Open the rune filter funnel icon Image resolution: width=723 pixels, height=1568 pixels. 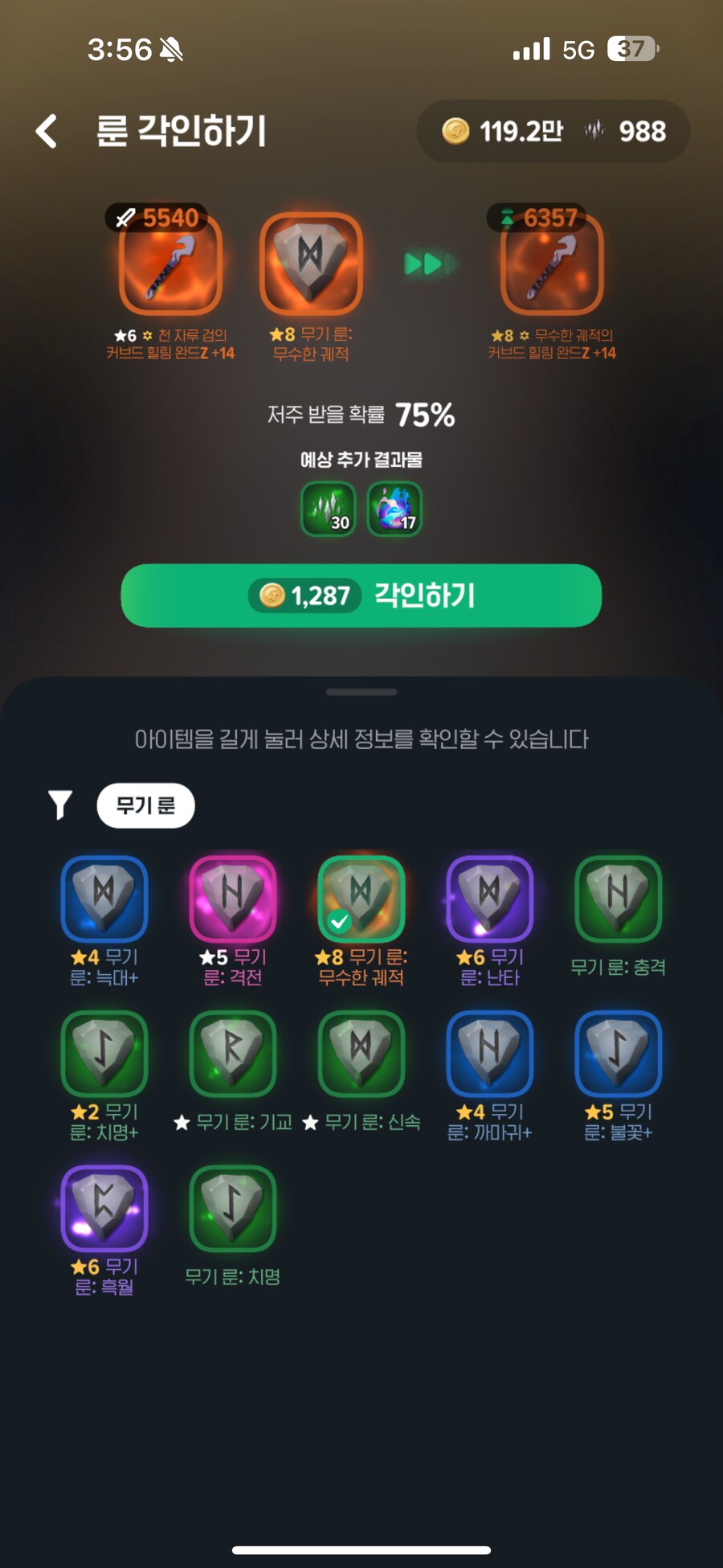point(60,804)
